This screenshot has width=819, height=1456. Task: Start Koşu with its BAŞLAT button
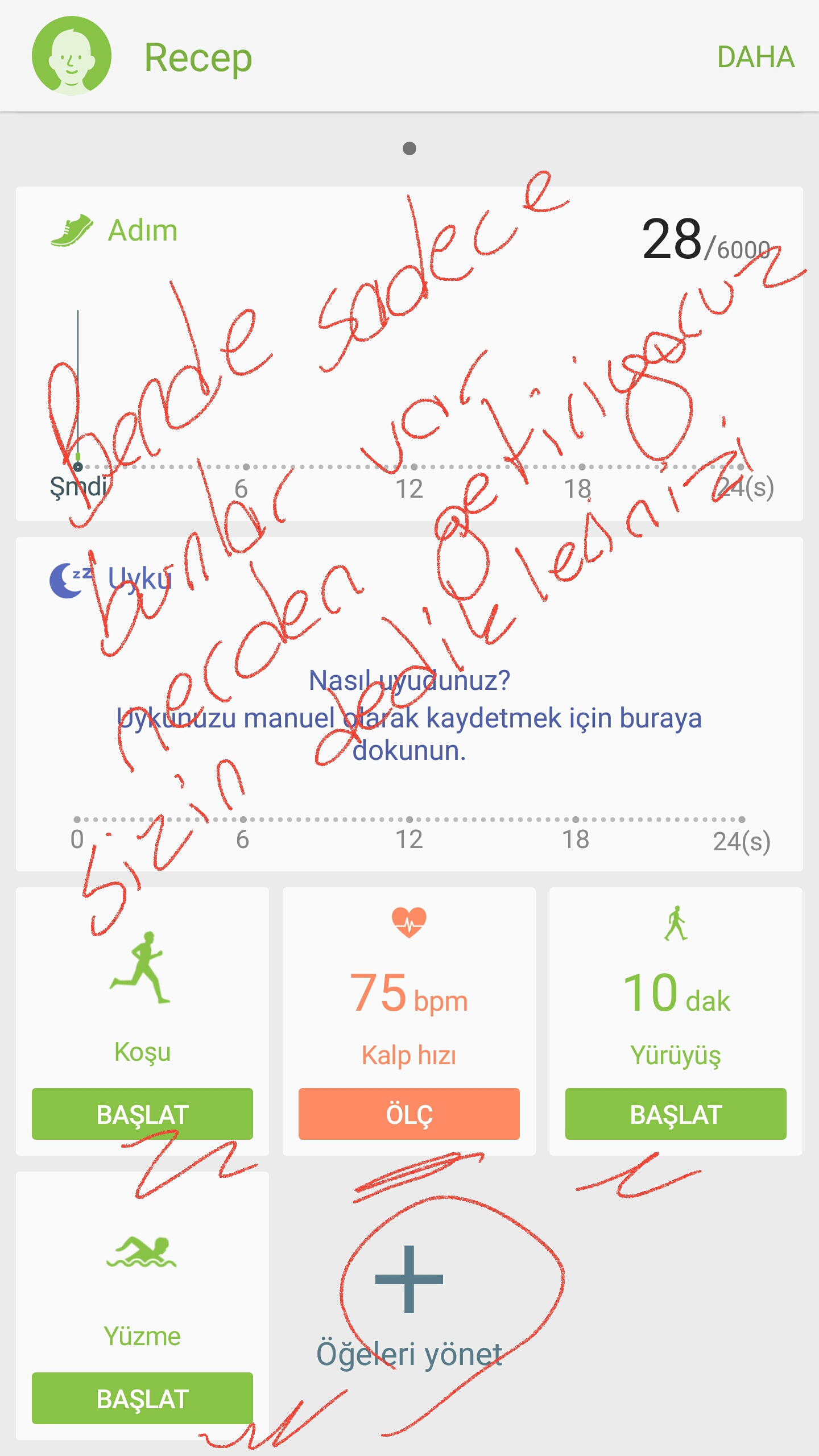142,1114
